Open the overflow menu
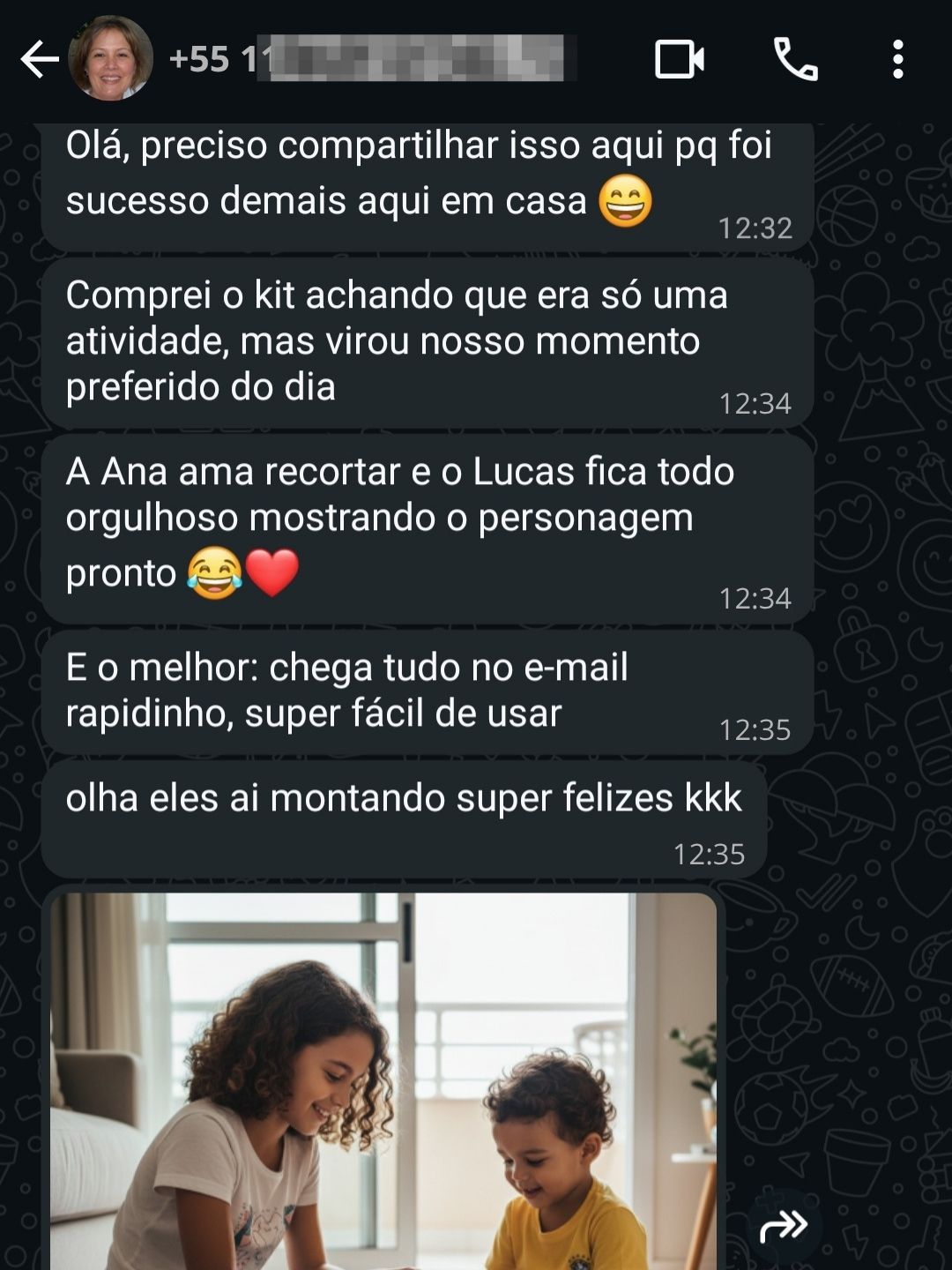 (897, 60)
